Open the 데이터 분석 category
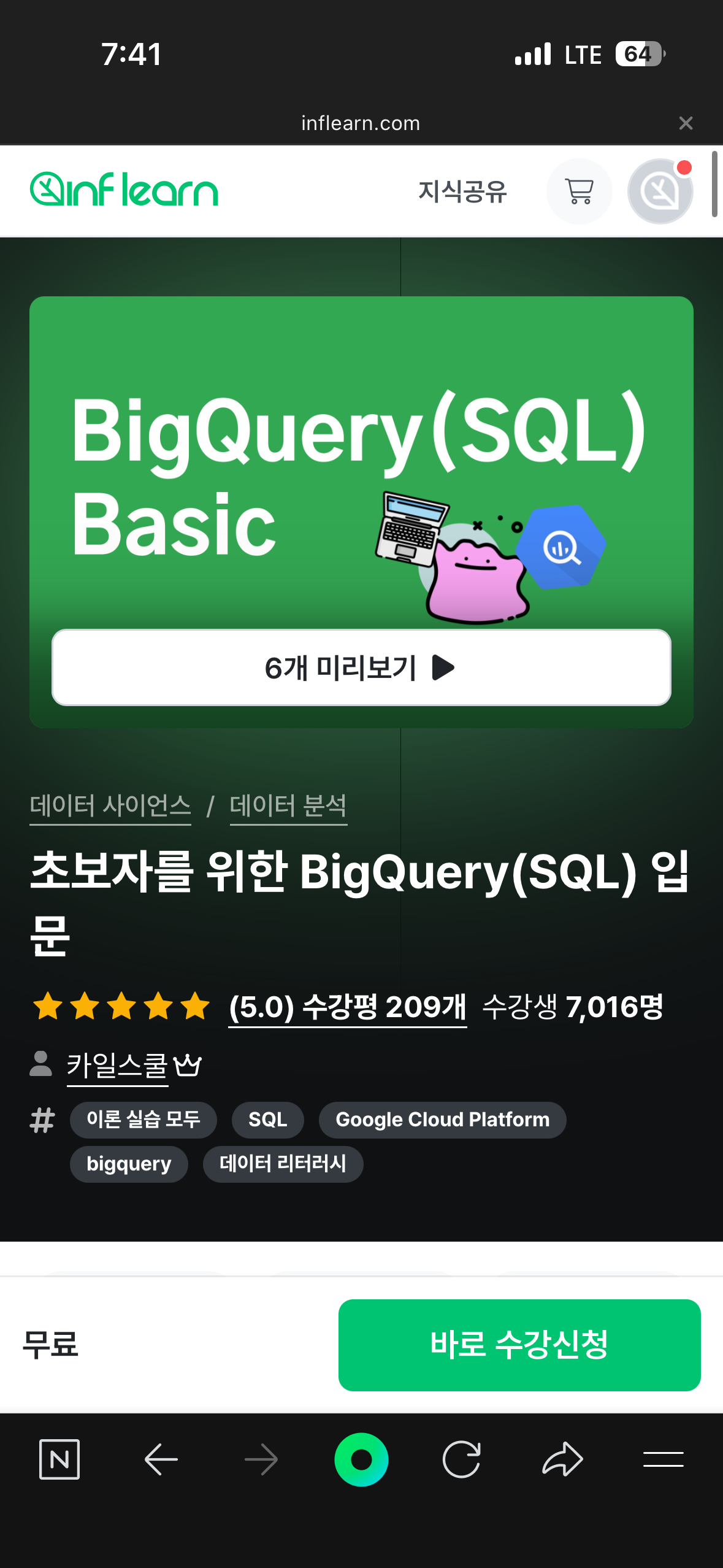Screen dimensions: 723x1568 pos(288,805)
